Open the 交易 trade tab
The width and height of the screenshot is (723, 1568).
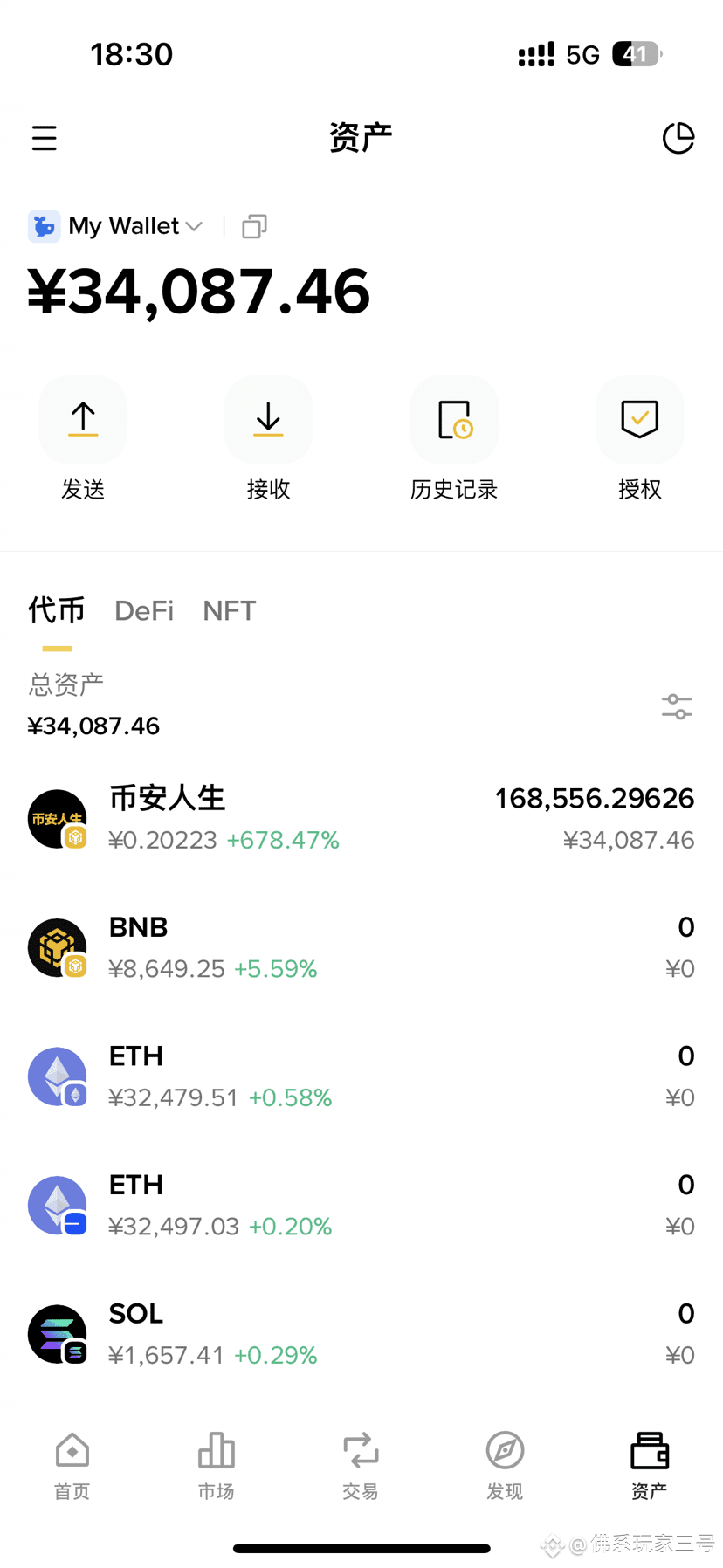361,1465
